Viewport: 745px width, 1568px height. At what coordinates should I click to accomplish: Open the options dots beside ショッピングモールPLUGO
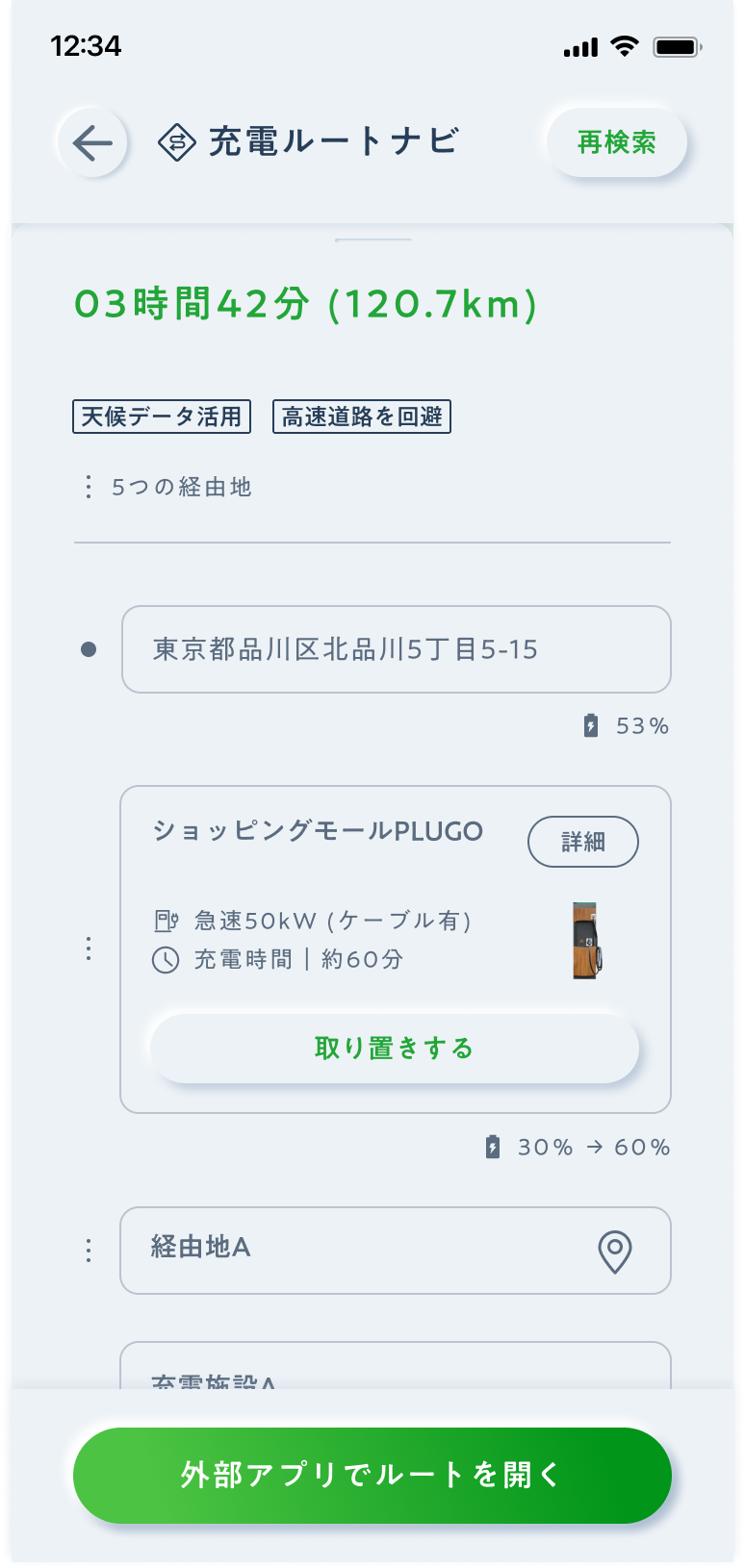89,948
